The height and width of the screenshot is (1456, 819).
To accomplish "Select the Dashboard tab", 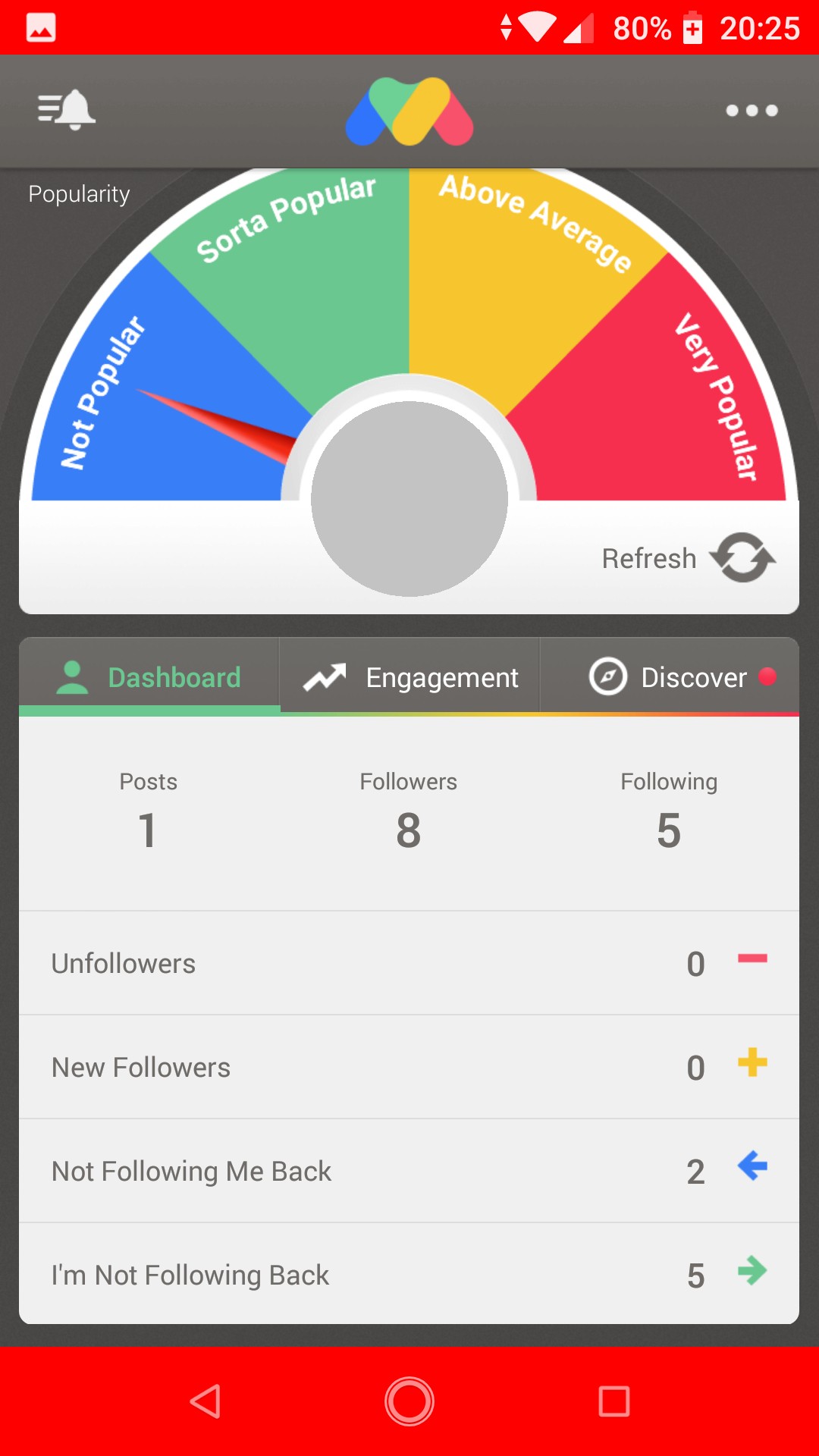I will [149, 677].
